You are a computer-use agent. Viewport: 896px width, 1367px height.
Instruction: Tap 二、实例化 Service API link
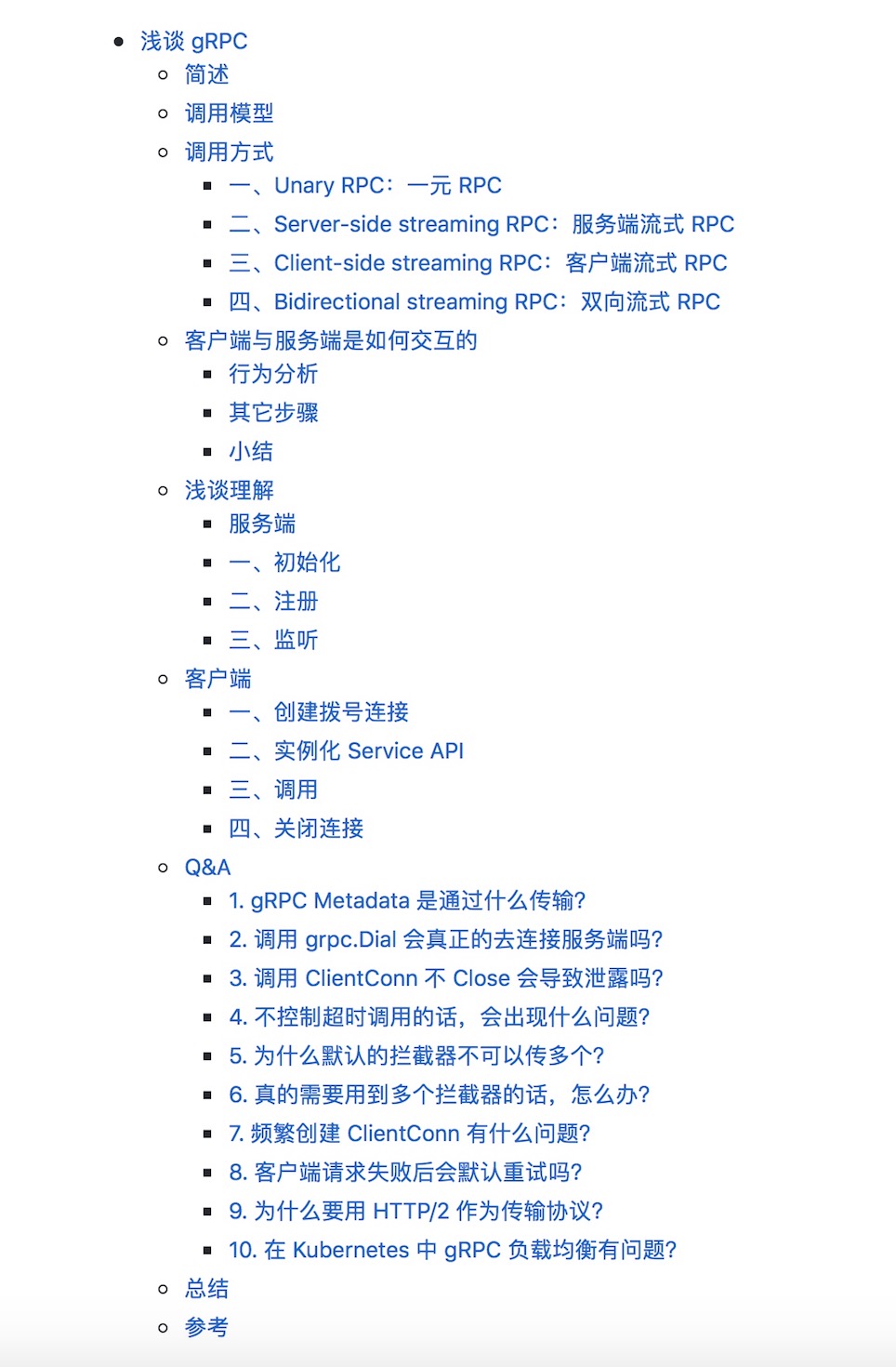click(346, 751)
